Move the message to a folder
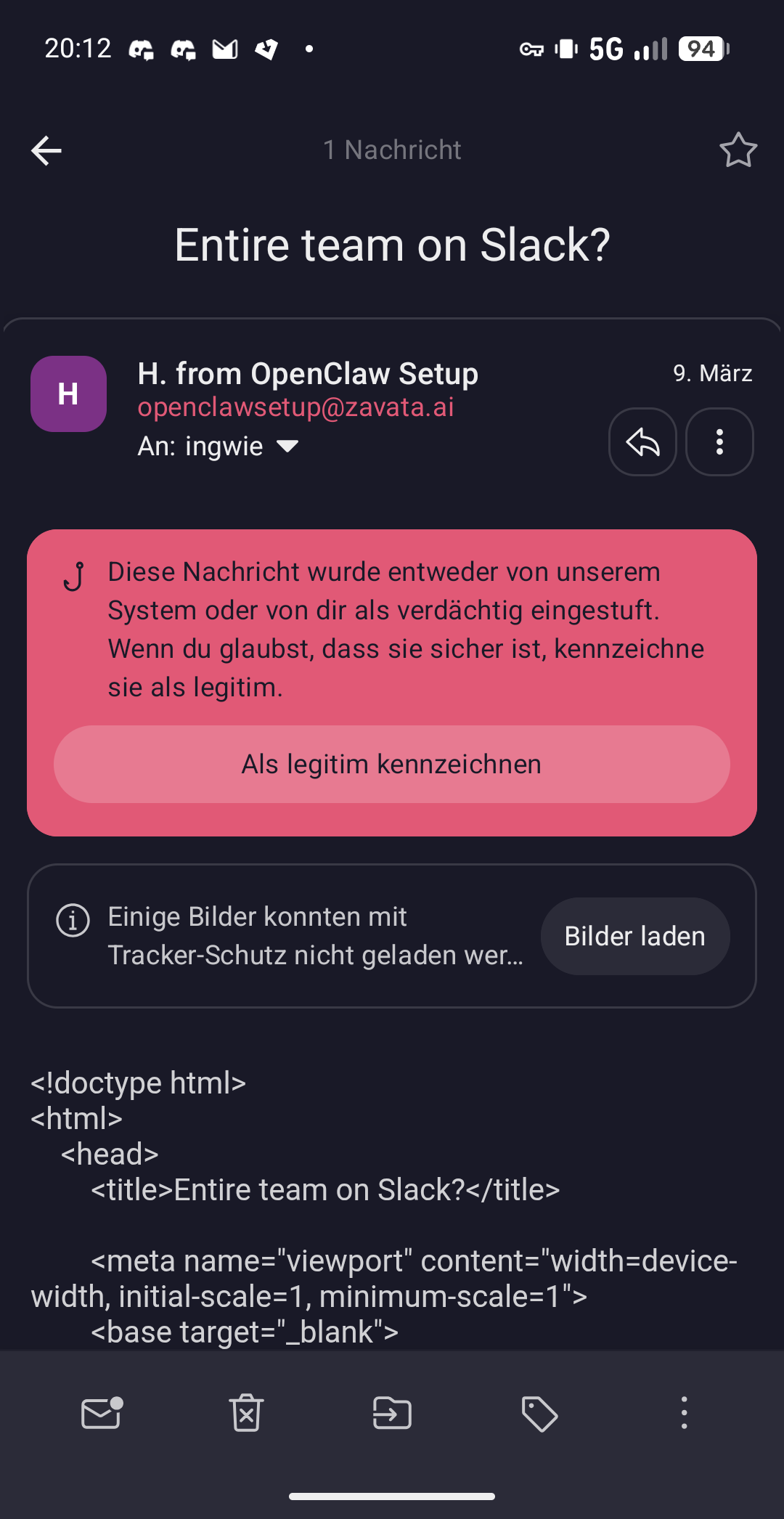This screenshot has height=1519, width=784. tap(392, 1413)
